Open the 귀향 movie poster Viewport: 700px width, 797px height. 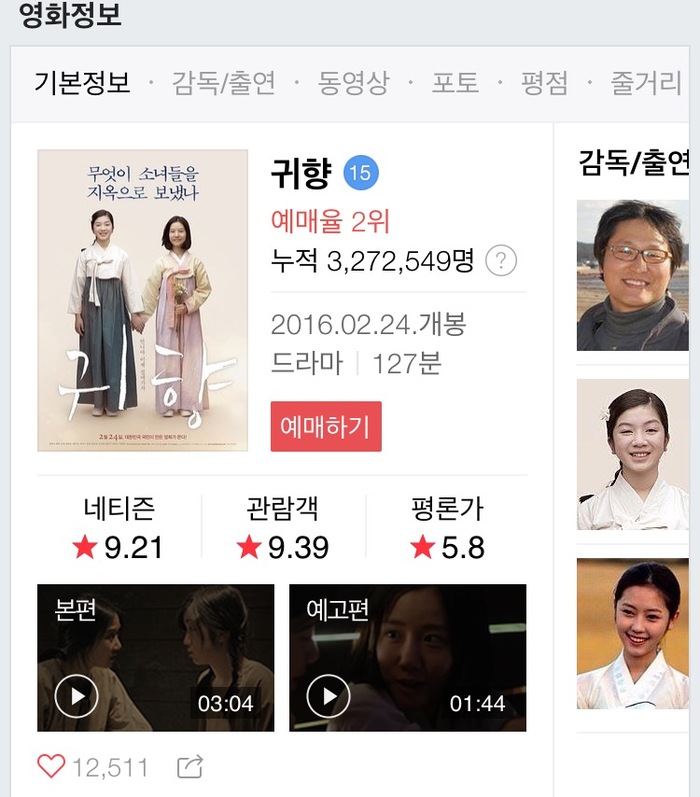(142, 300)
